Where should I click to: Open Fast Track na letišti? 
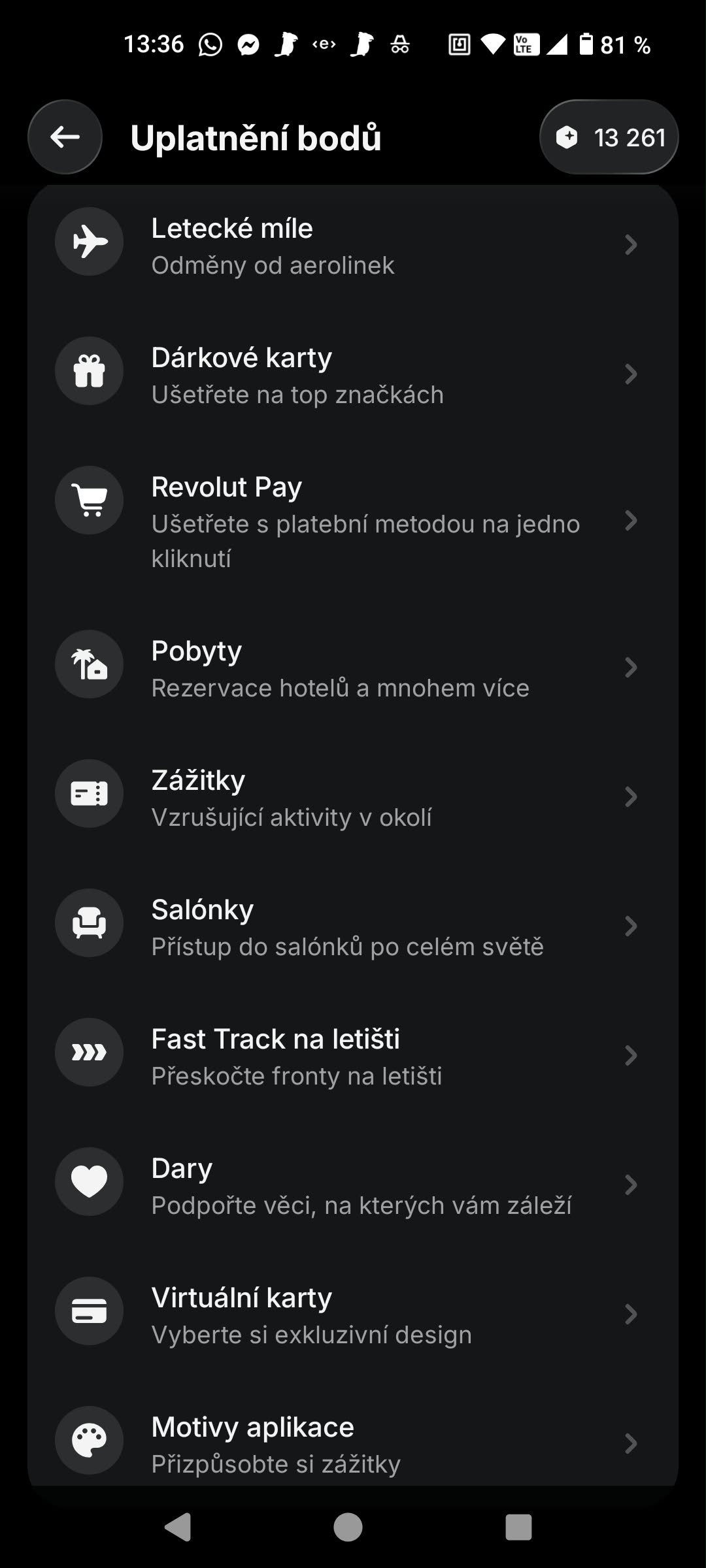point(353,1056)
